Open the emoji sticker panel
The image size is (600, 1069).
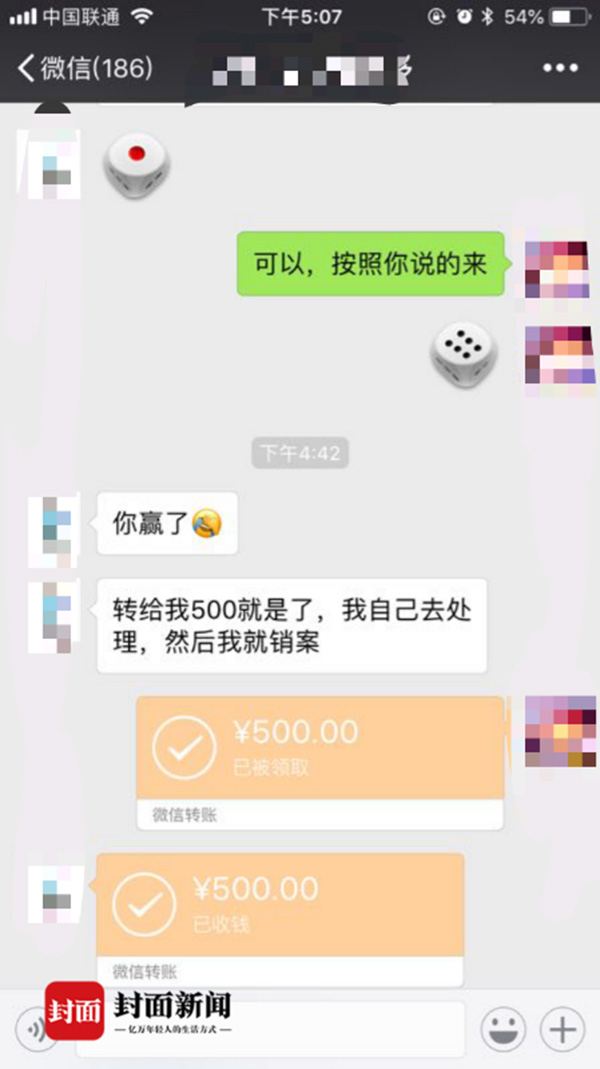pos(504,1028)
